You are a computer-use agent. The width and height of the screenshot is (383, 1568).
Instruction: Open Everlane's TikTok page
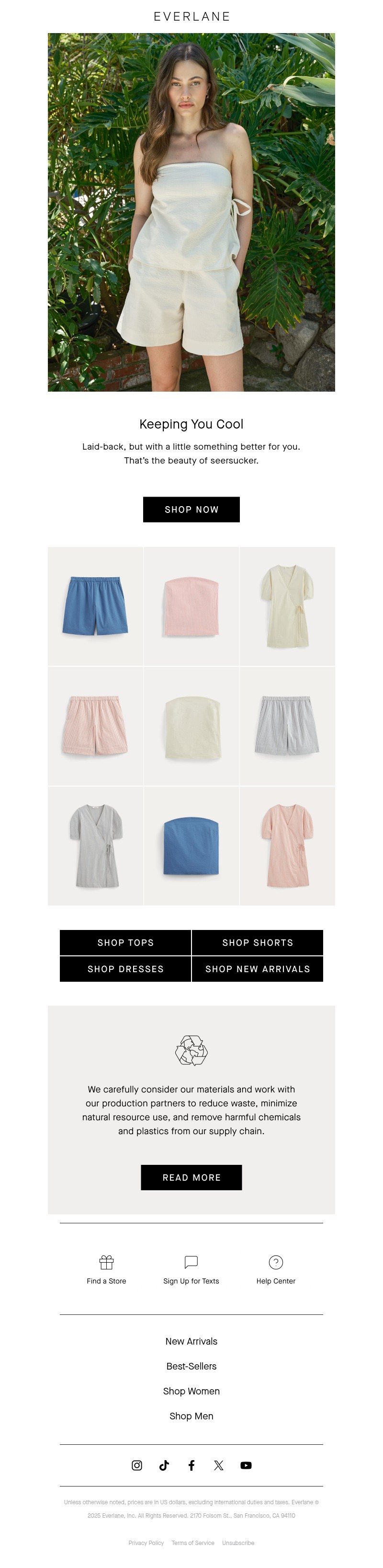164,1465
